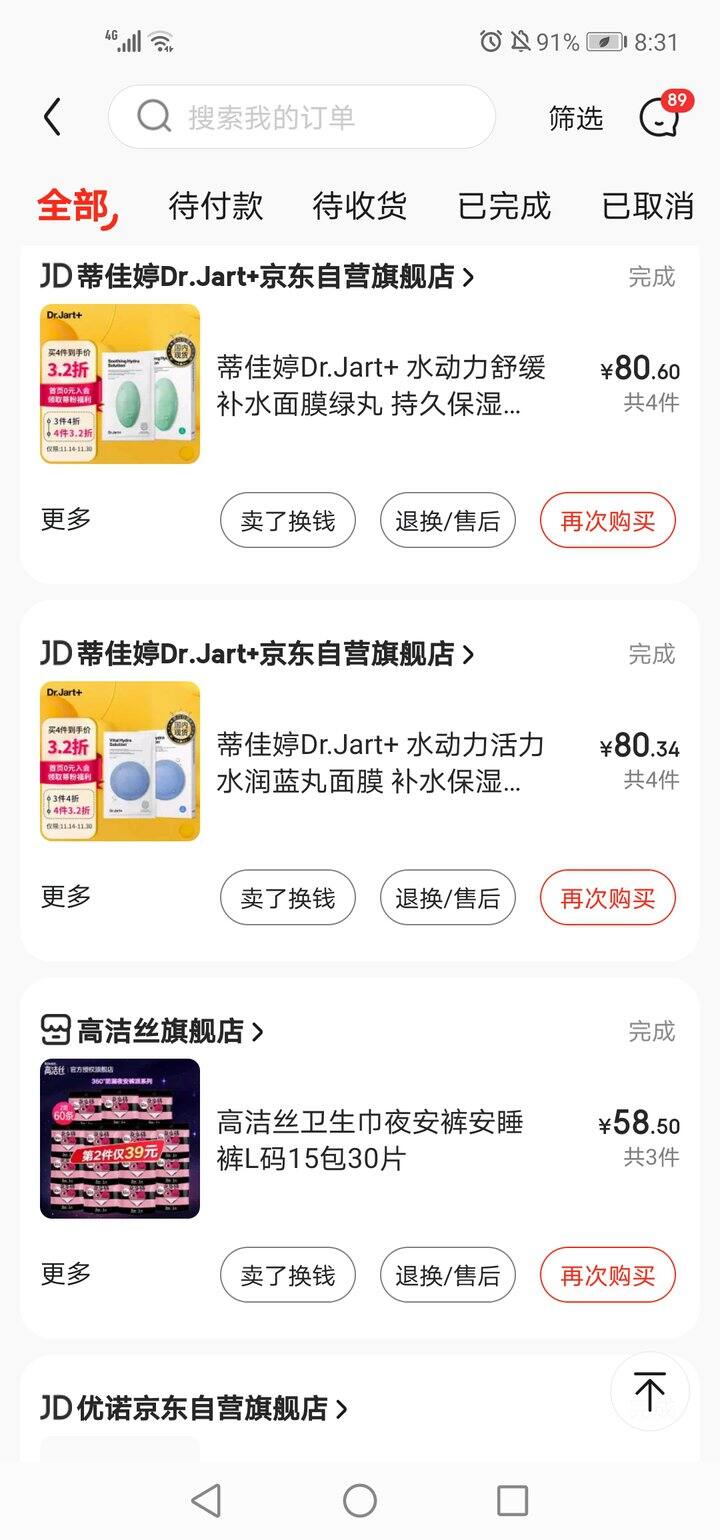The width and height of the screenshot is (720, 1540).
Task: Open the 筛选 filter option
Action: pyautogui.click(x=576, y=118)
